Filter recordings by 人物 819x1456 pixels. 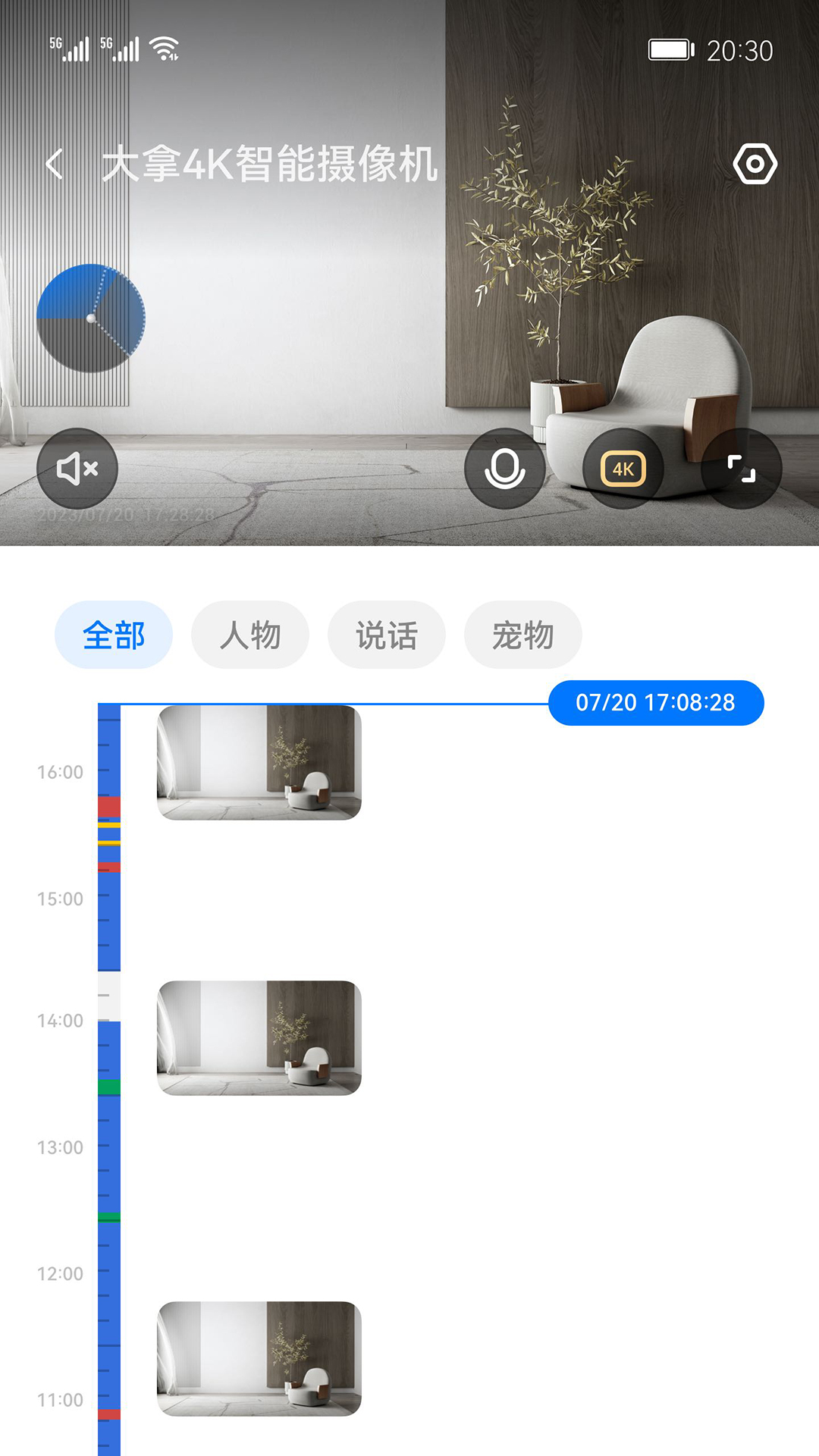[x=250, y=635]
